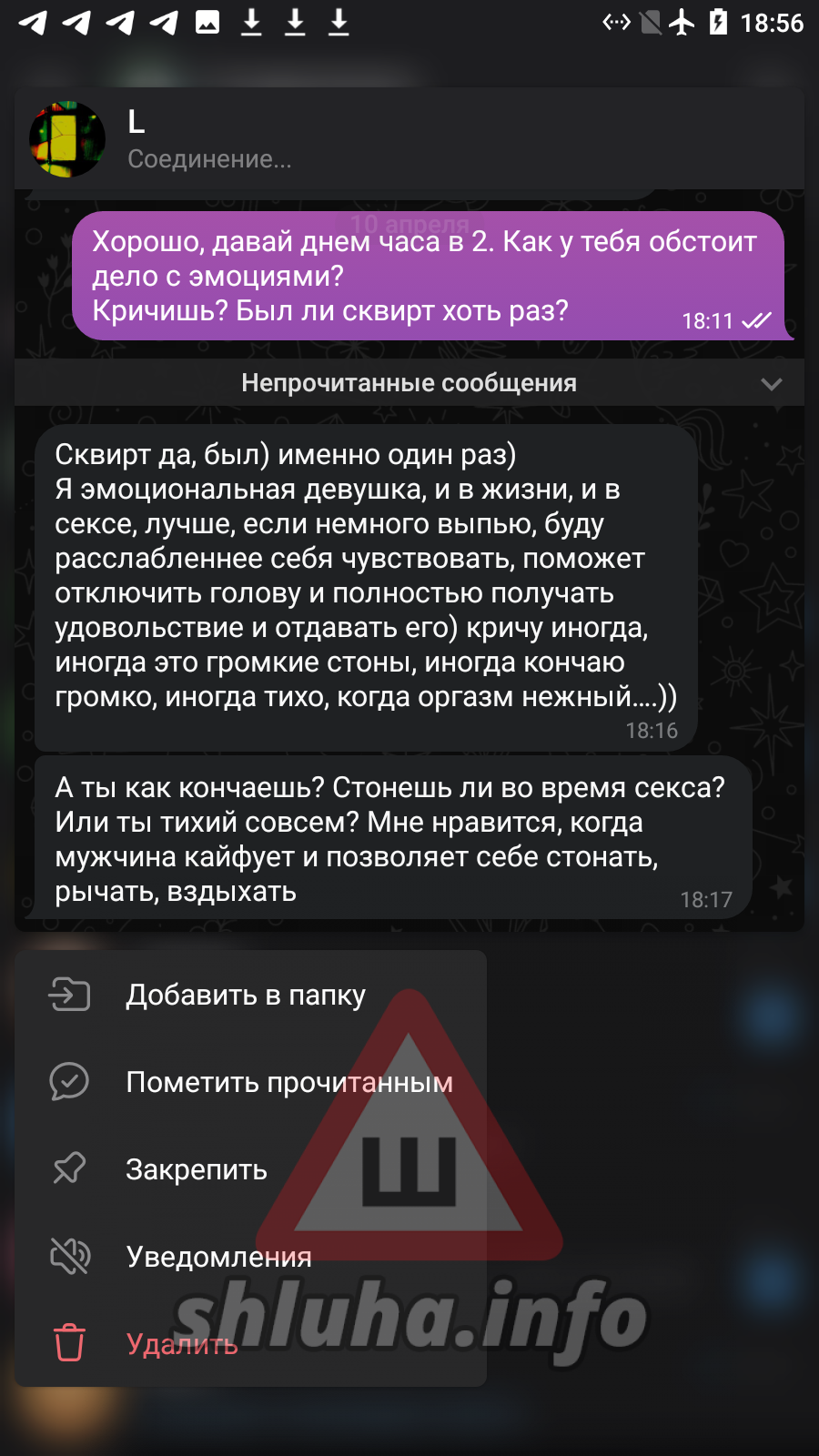The width and height of the screenshot is (819, 1456).
Task: Open Уведомления option
Action: tap(218, 1257)
